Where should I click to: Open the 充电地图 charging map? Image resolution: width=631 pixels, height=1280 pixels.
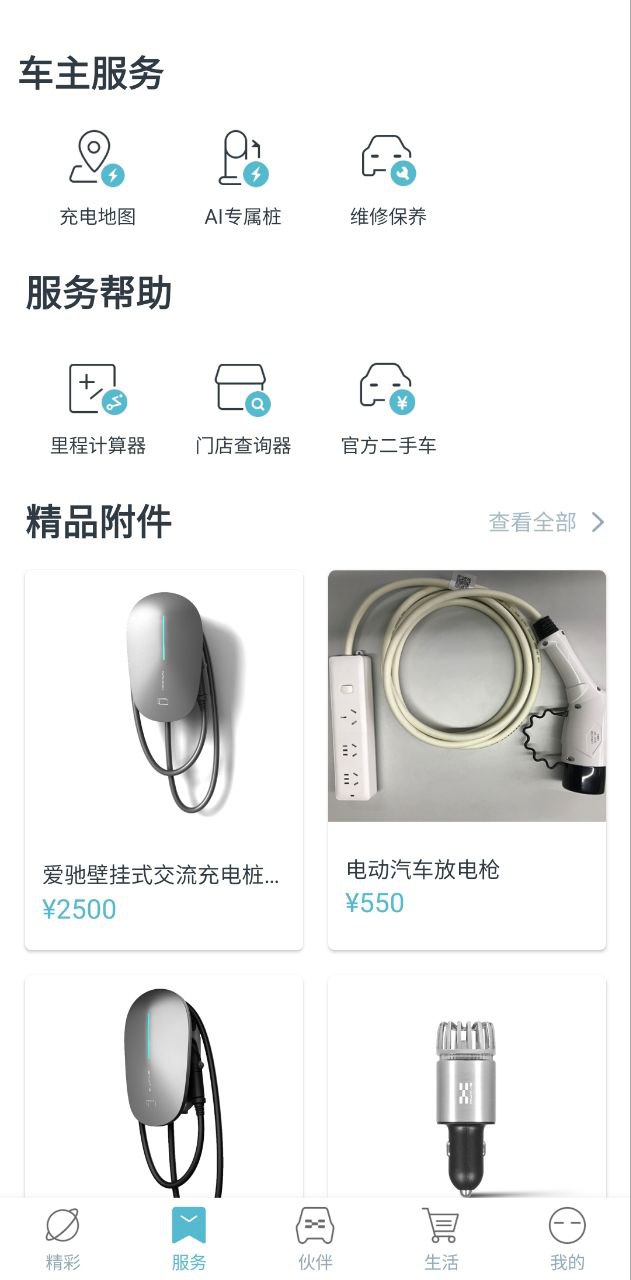[97, 178]
